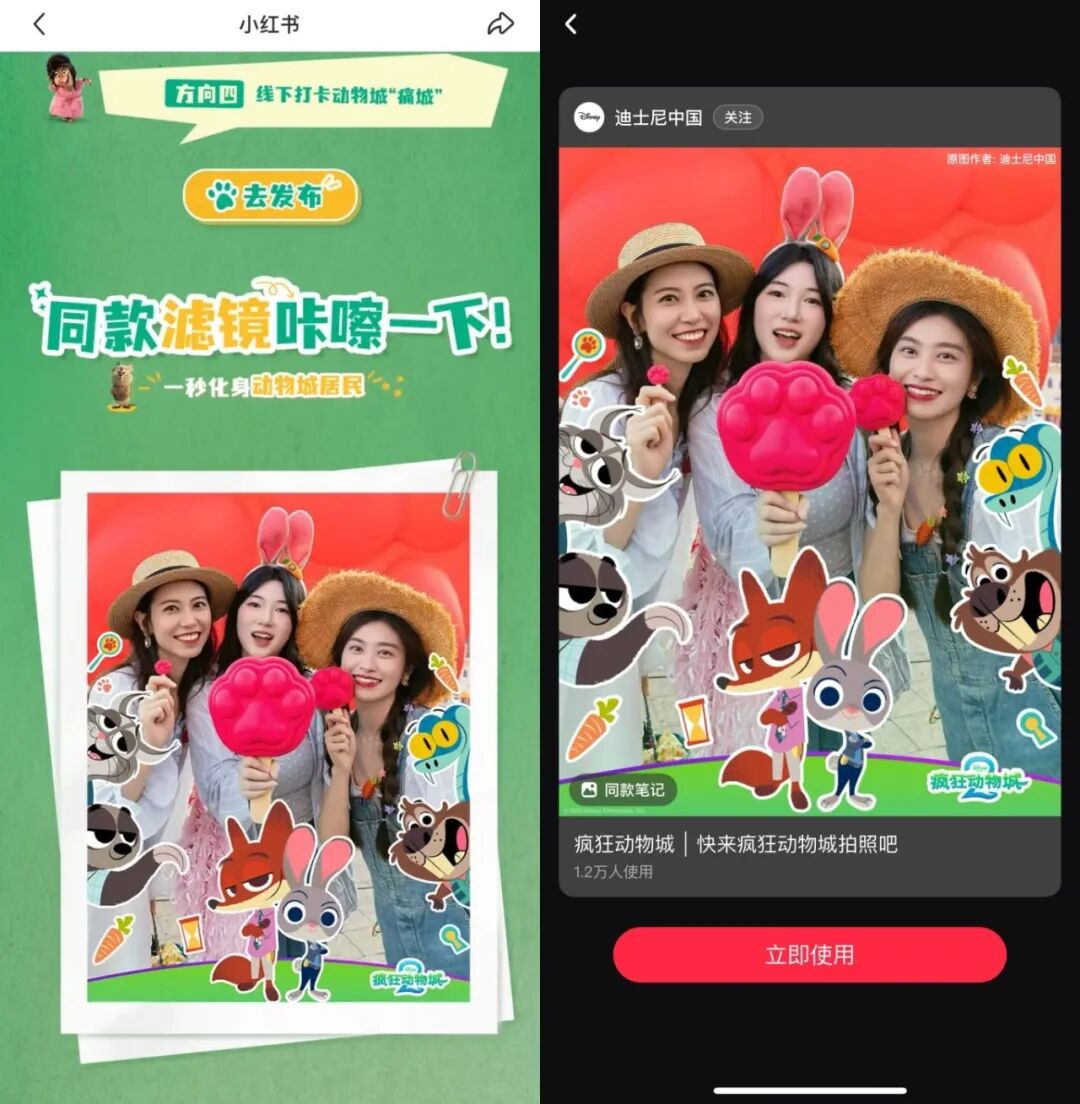The height and width of the screenshot is (1104, 1080).
Task: Tap 立即使用 to use this filter
Action: (x=809, y=954)
